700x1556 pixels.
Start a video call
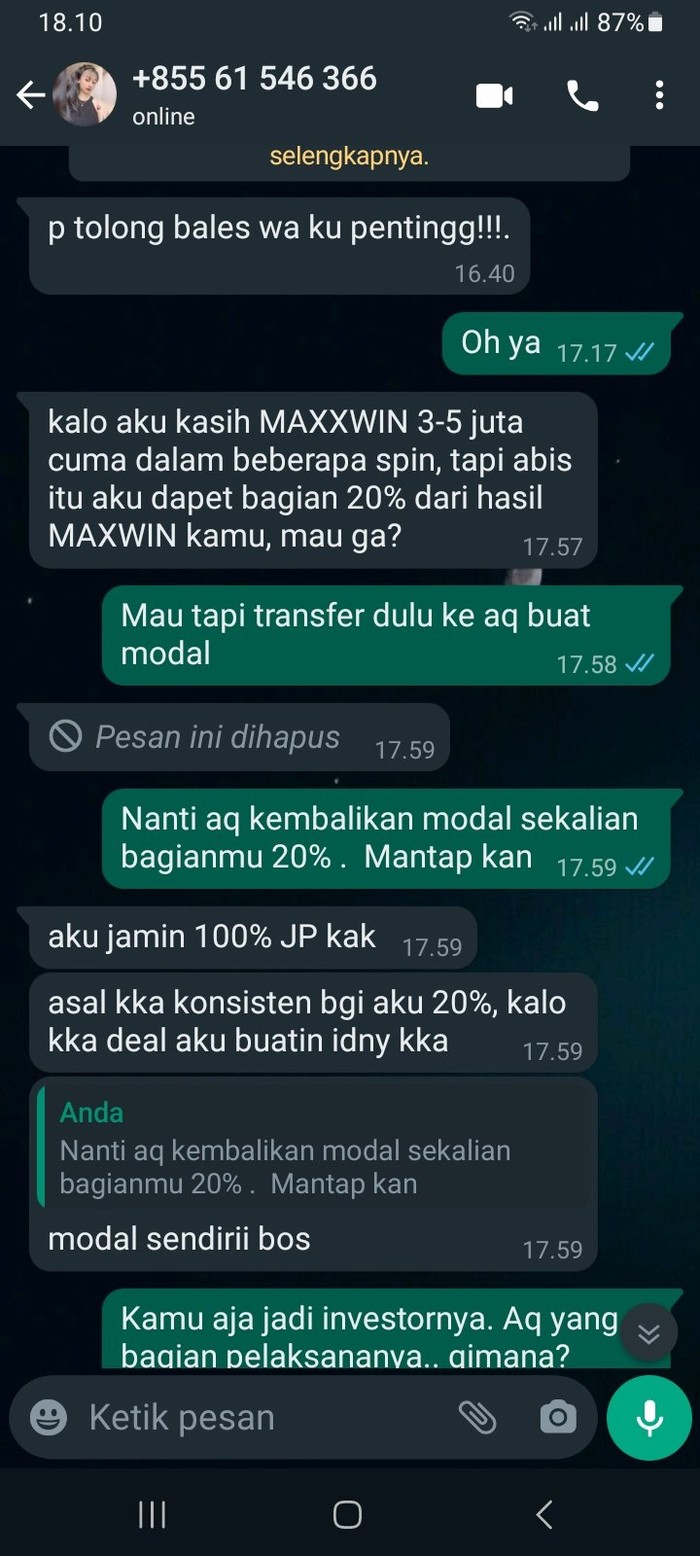coord(494,95)
